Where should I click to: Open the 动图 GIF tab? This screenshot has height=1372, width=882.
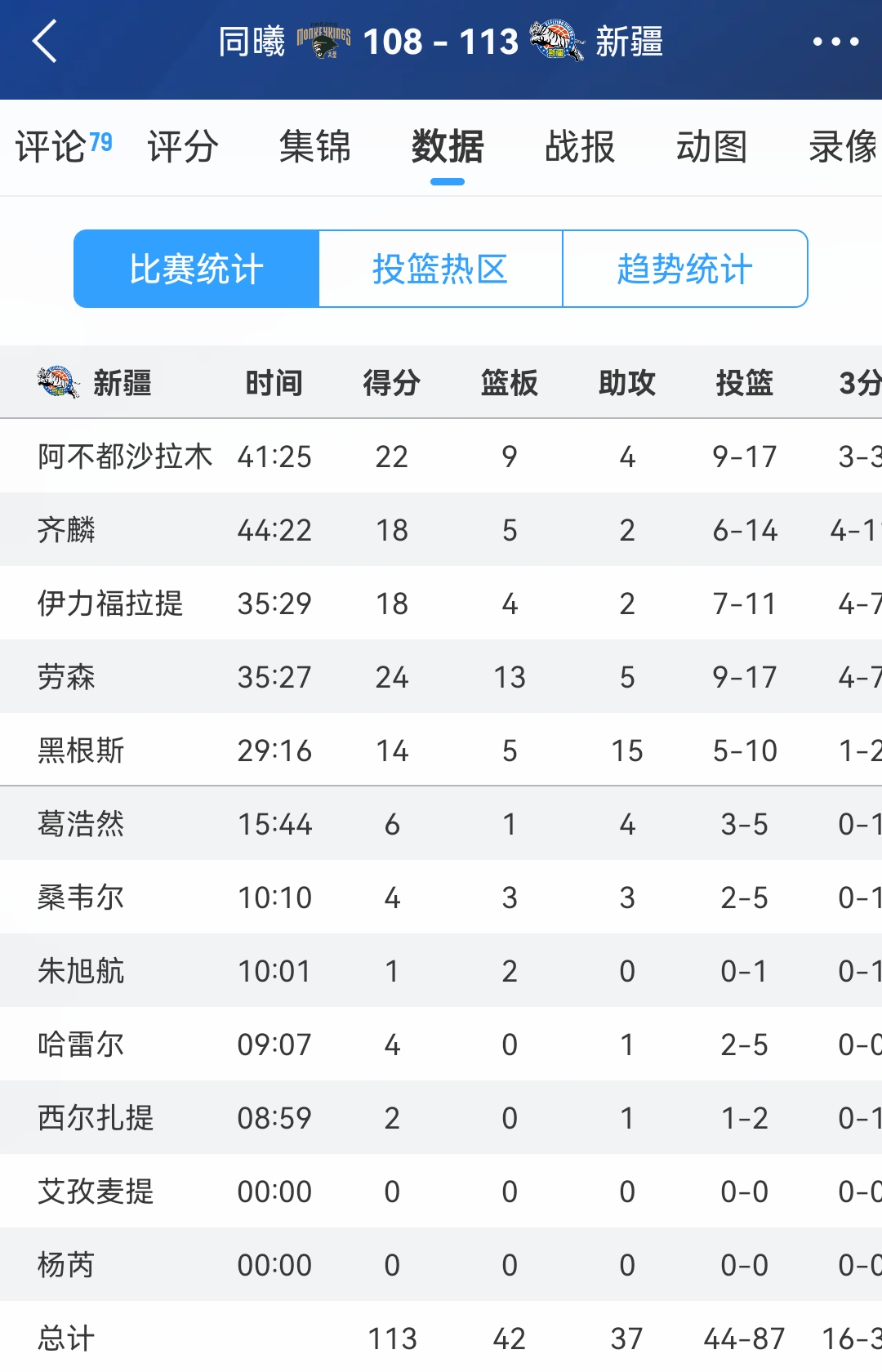[x=710, y=147]
